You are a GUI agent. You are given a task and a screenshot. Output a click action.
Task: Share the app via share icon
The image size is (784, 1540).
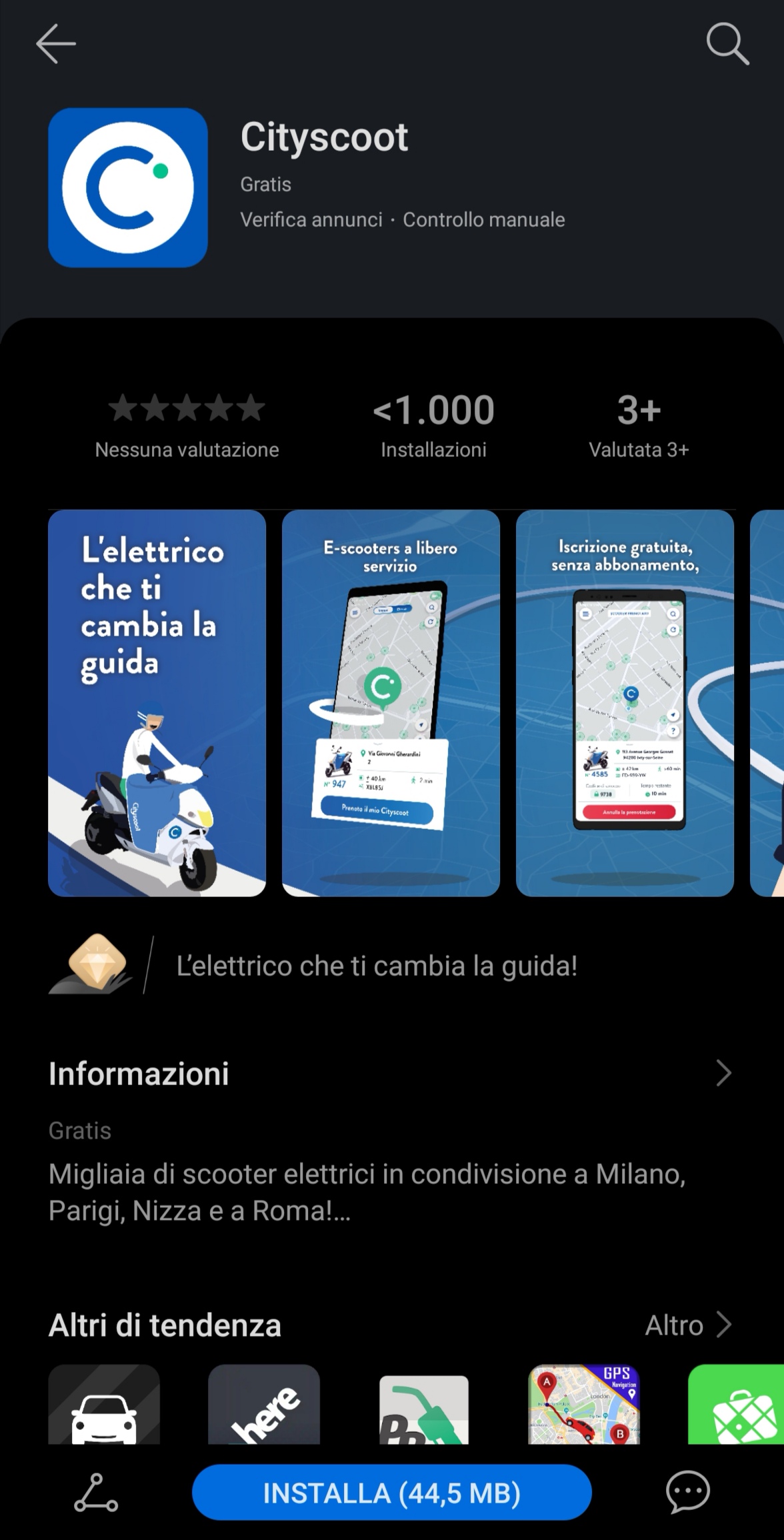(x=96, y=1493)
